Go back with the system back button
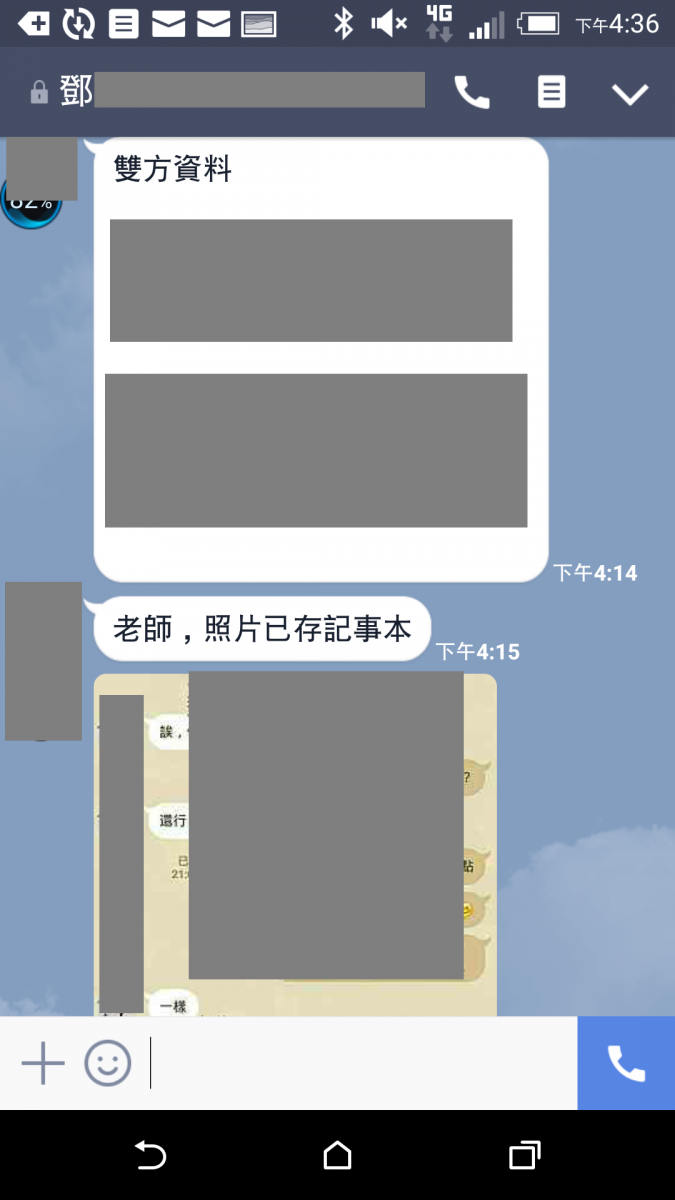Image resolution: width=675 pixels, height=1200 pixels. pos(150,1156)
